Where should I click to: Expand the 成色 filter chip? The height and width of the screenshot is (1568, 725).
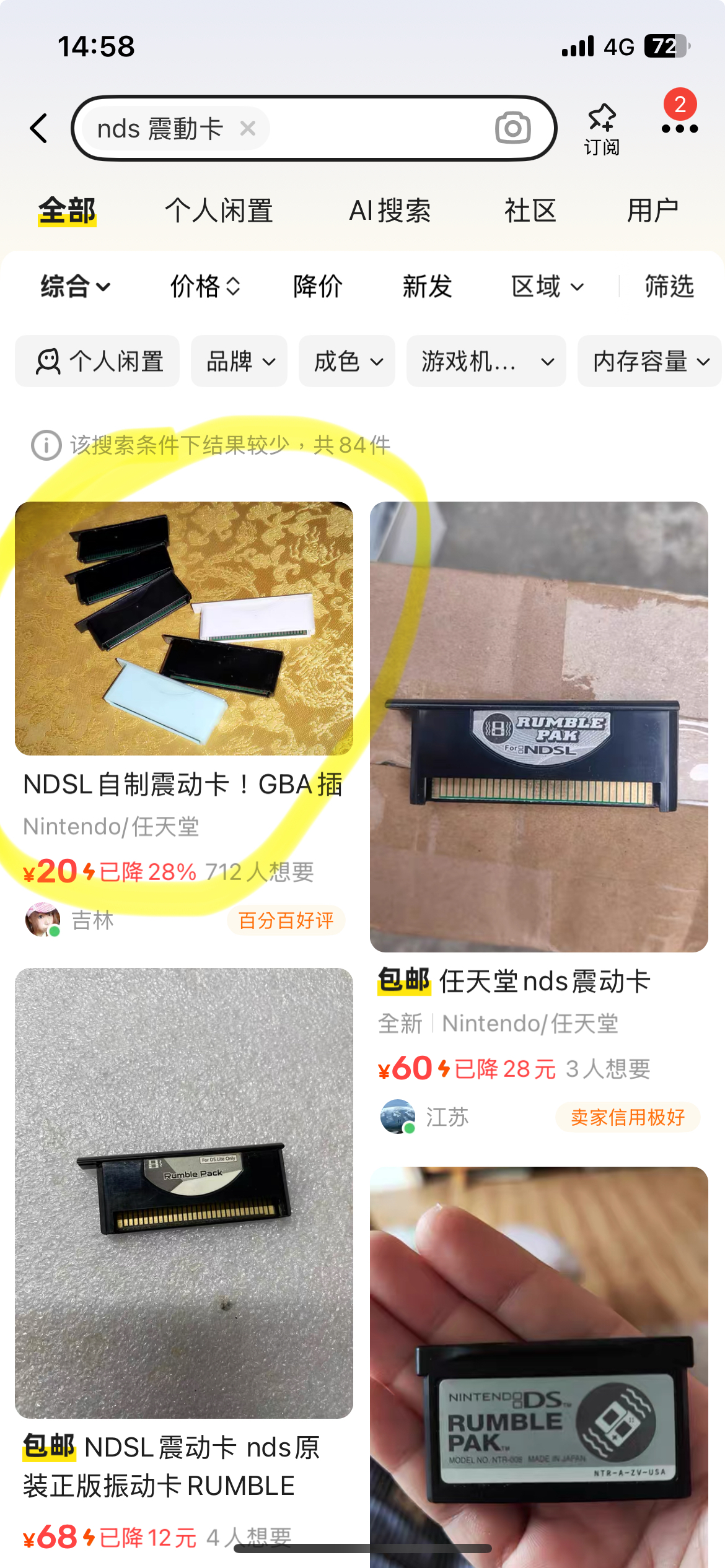coord(347,361)
